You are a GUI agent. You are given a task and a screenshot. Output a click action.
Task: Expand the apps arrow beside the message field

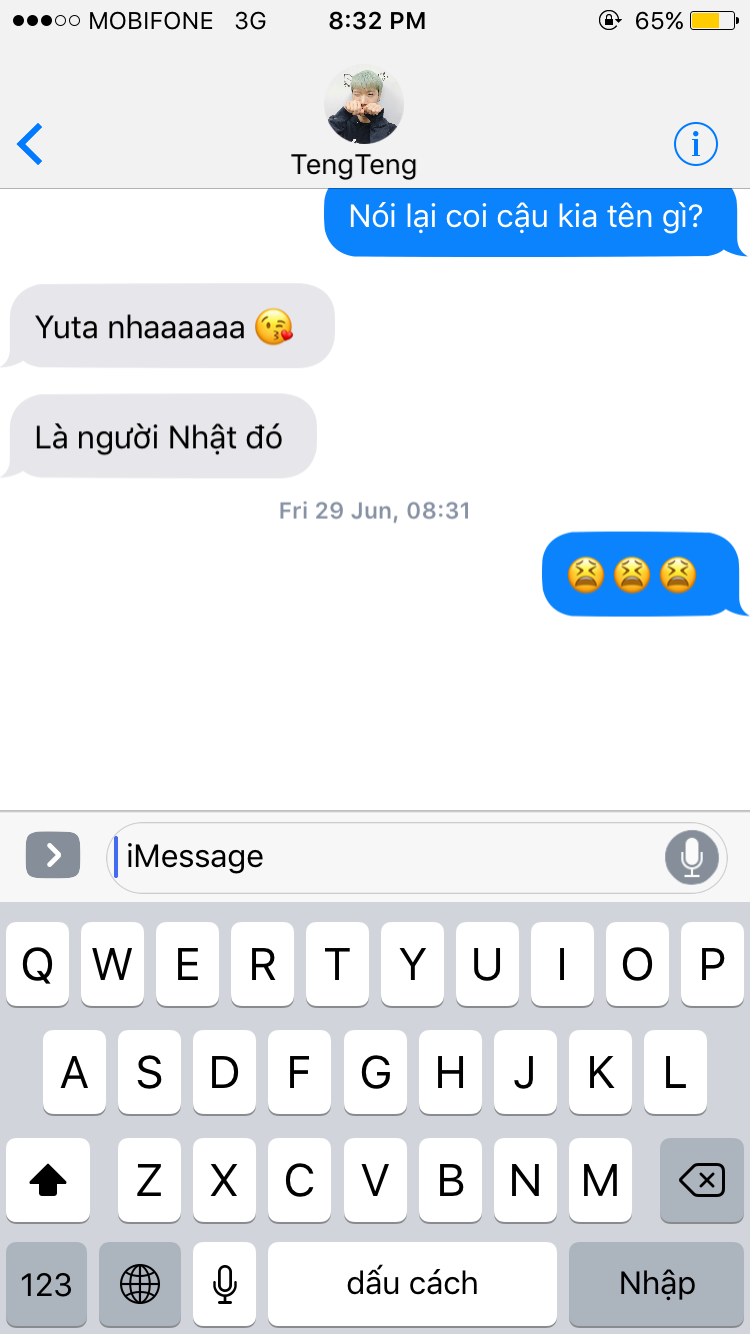click(53, 855)
